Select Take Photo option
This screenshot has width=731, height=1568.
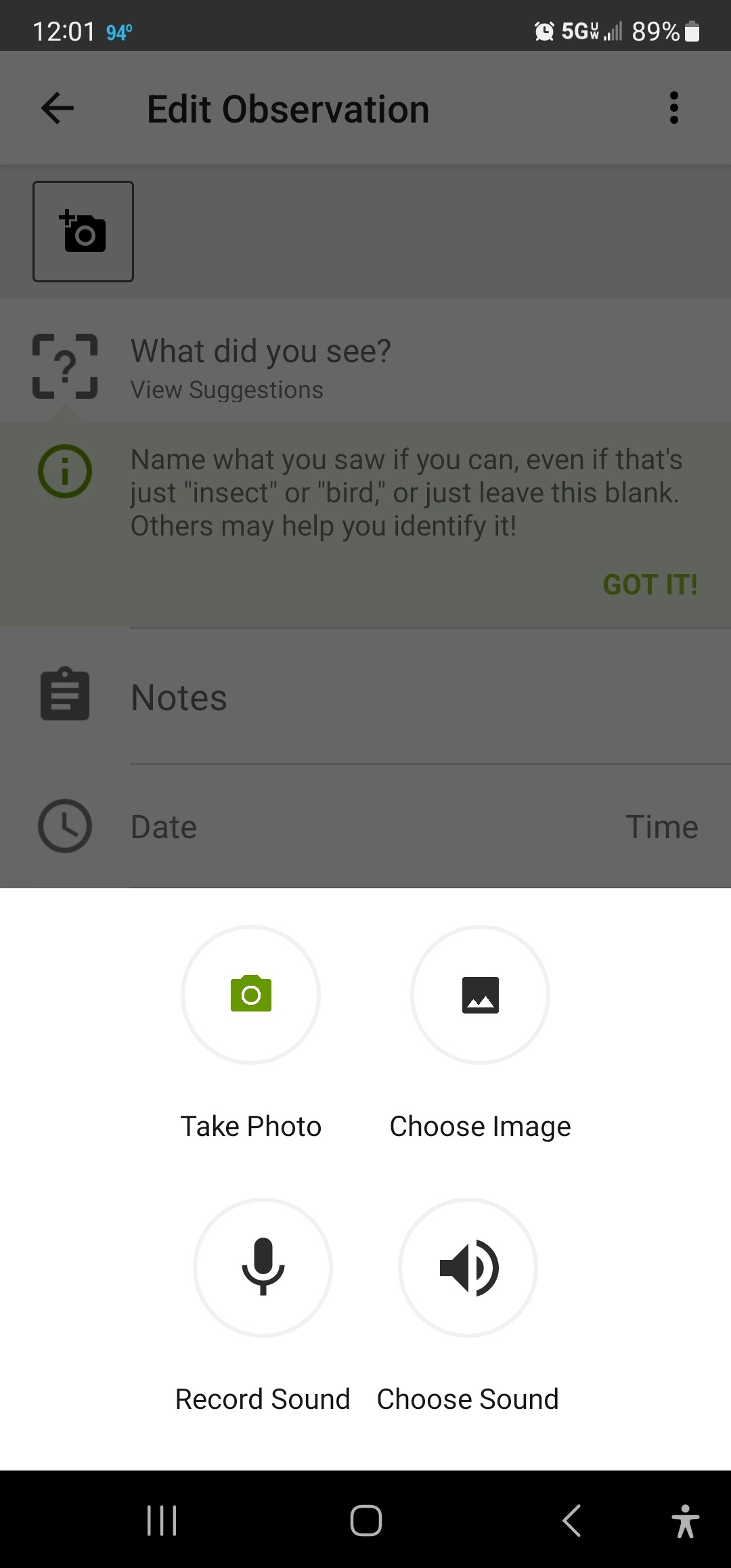(250, 995)
